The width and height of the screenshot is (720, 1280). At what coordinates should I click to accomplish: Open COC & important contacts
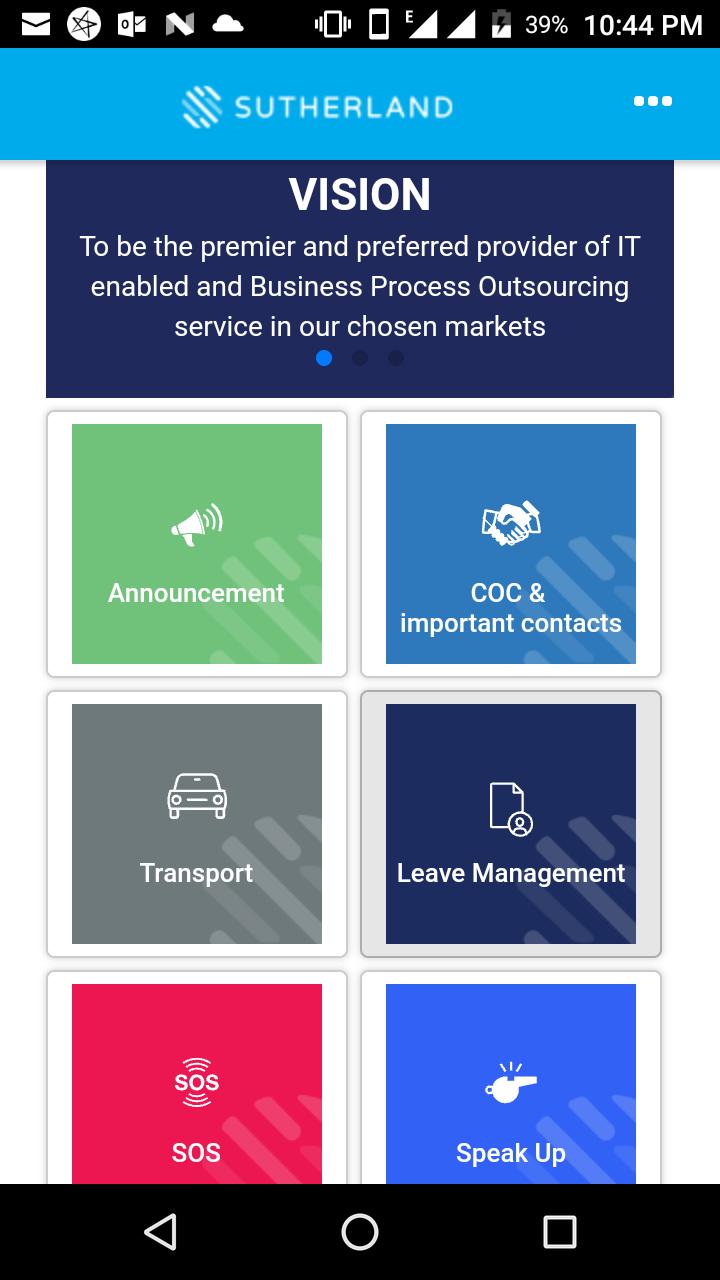coord(511,544)
